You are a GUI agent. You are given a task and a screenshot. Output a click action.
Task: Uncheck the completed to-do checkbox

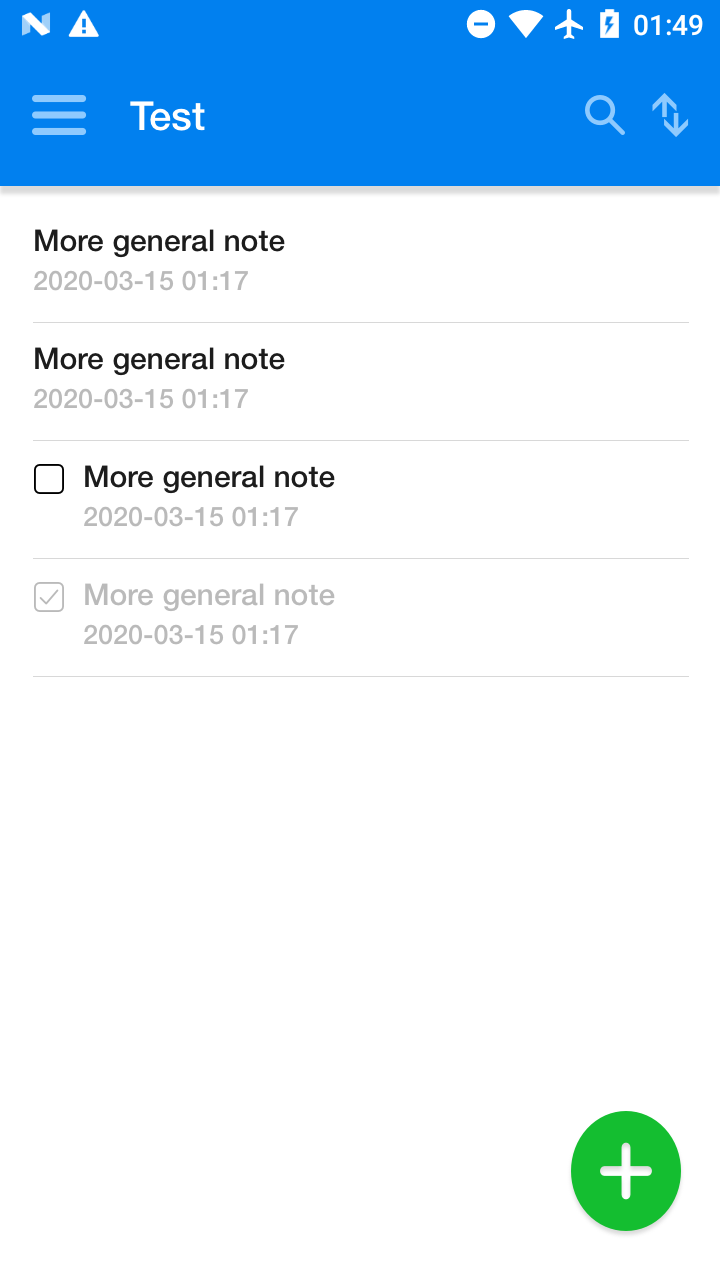(49, 597)
